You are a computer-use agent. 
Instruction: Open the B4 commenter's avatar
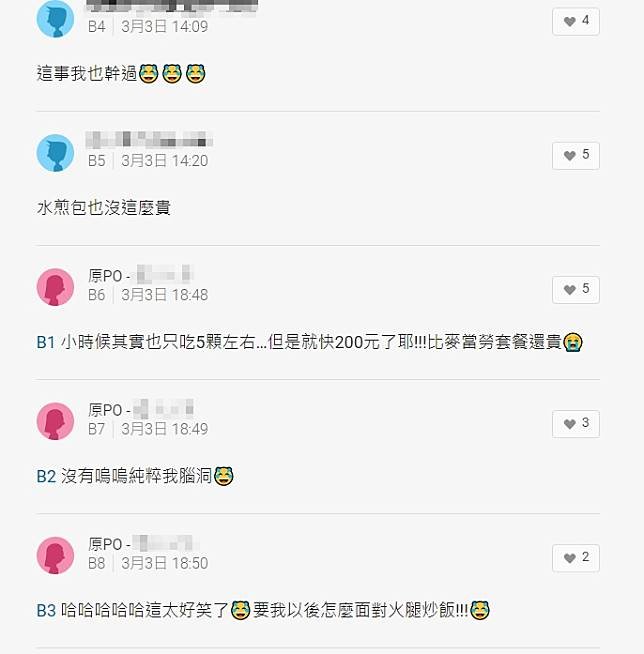pos(56,19)
